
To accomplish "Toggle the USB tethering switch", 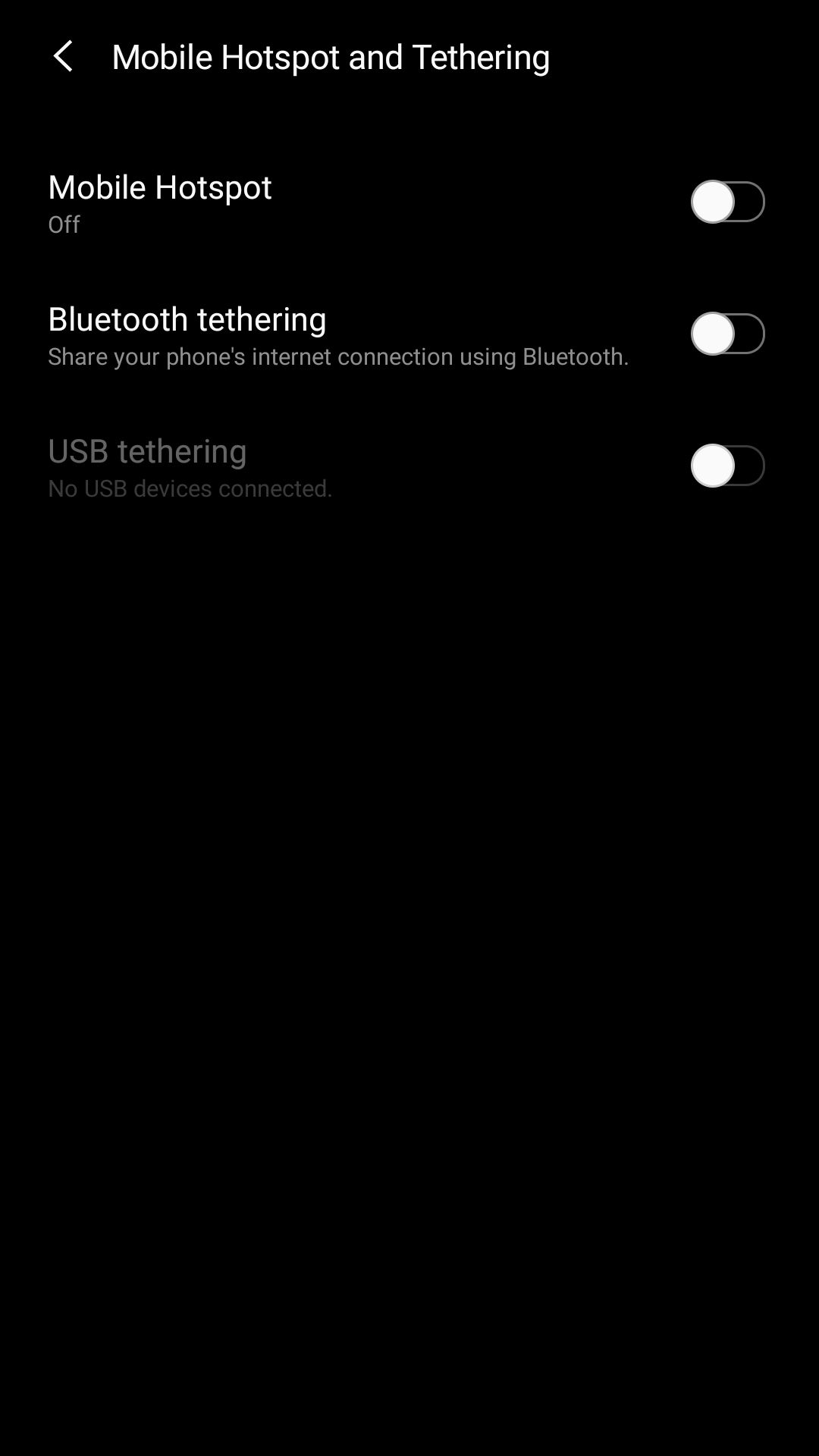I will (726, 466).
